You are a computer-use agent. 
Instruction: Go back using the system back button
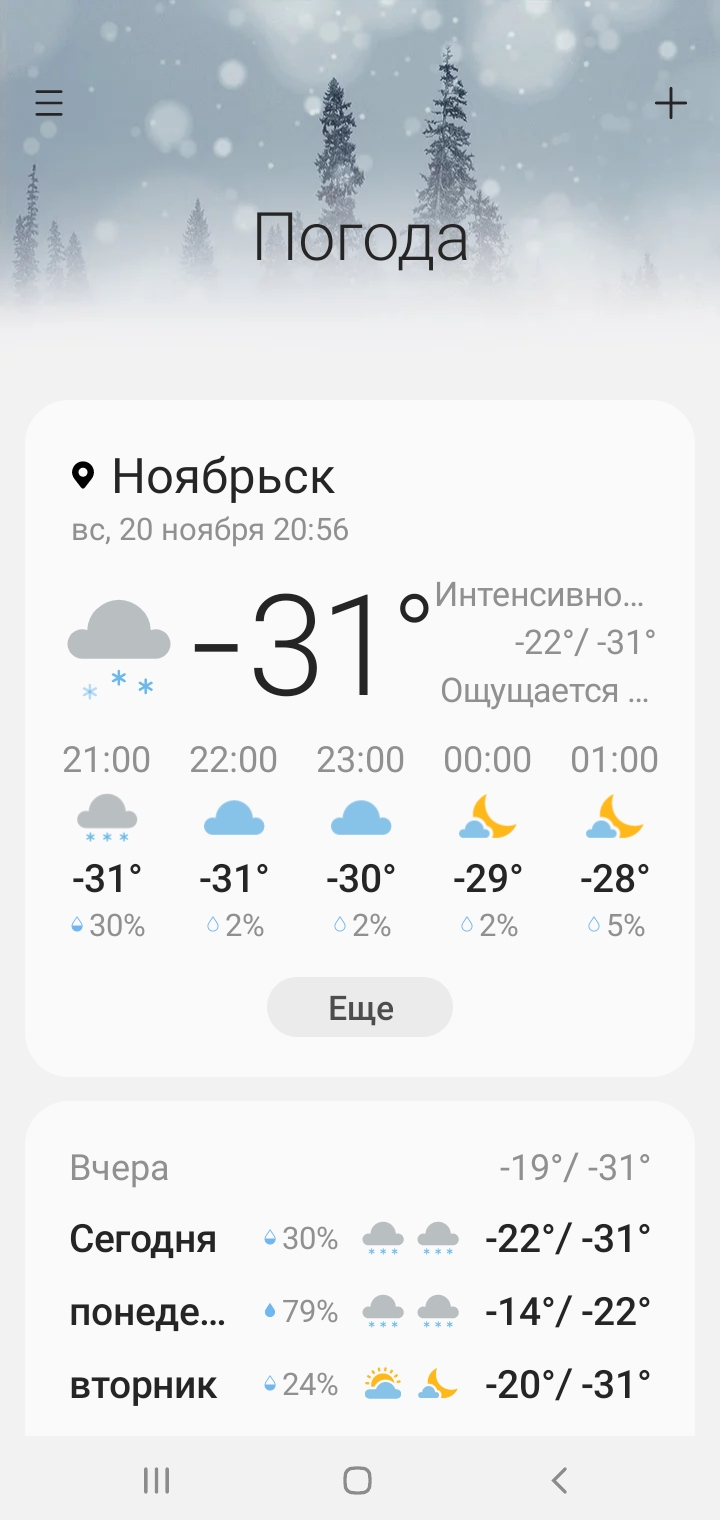[x=560, y=1480]
